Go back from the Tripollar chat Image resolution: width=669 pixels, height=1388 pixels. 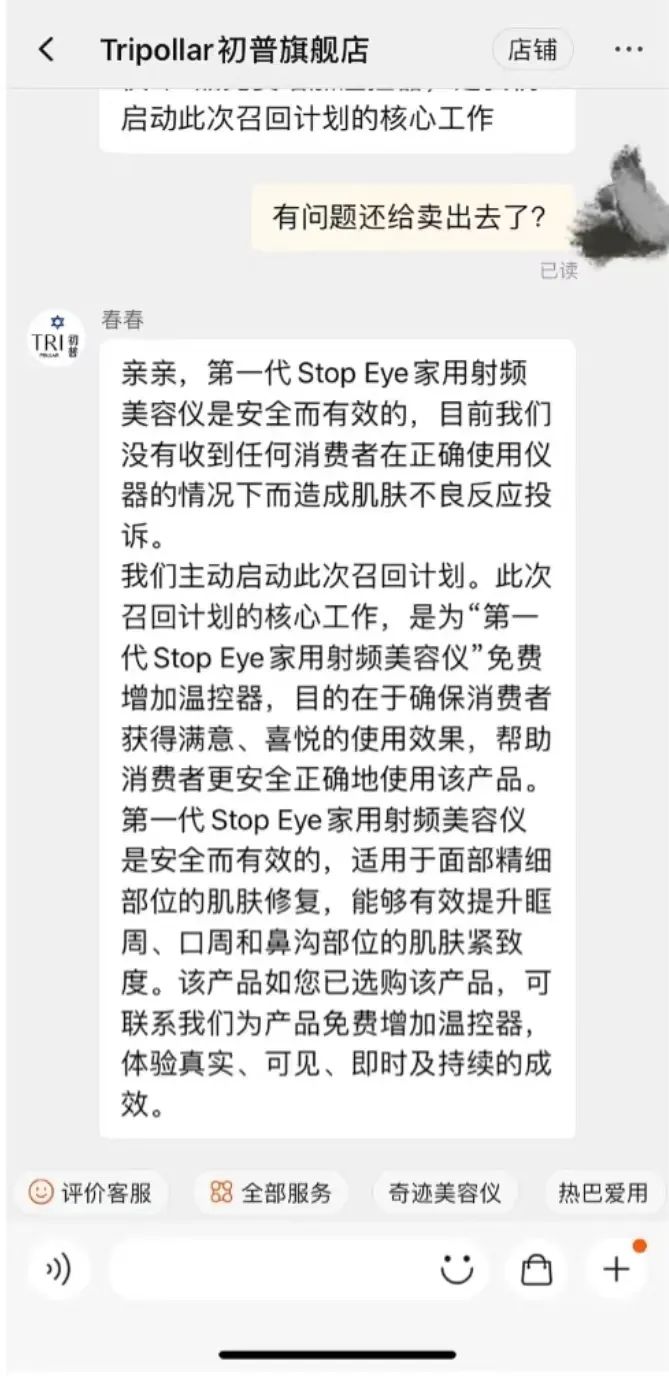point(46,50)
